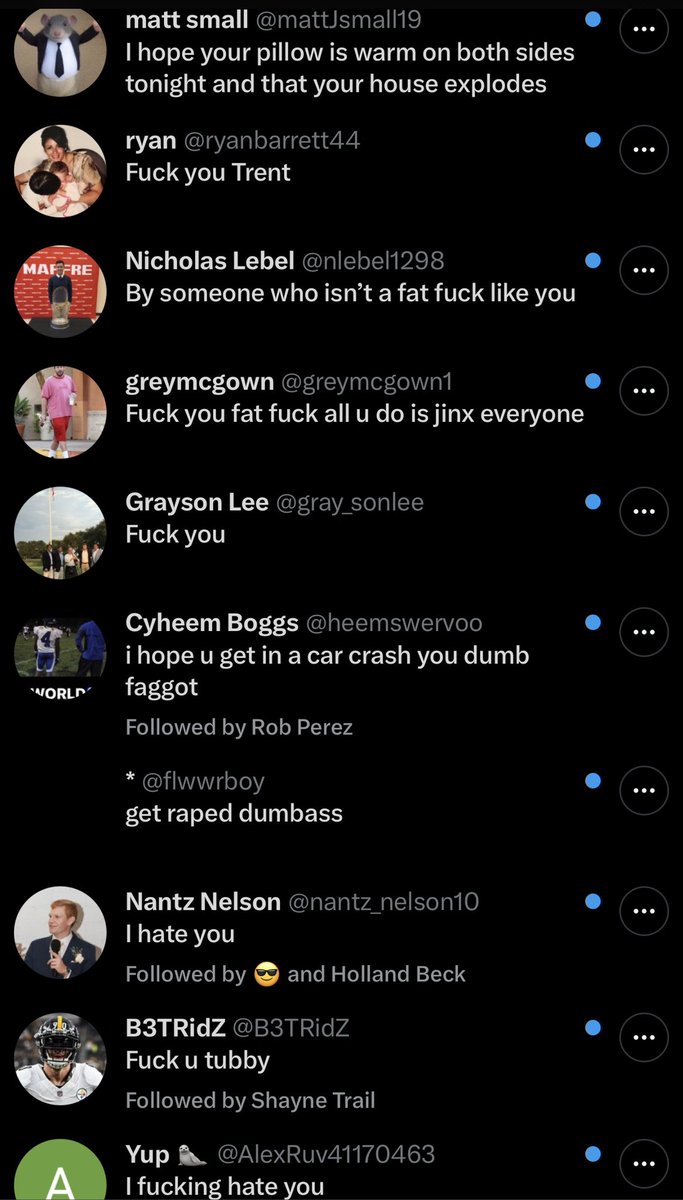Tap the three-dot menu beside greymcgown
This screenshot has height=1200, width=683.
click(644, 391)
